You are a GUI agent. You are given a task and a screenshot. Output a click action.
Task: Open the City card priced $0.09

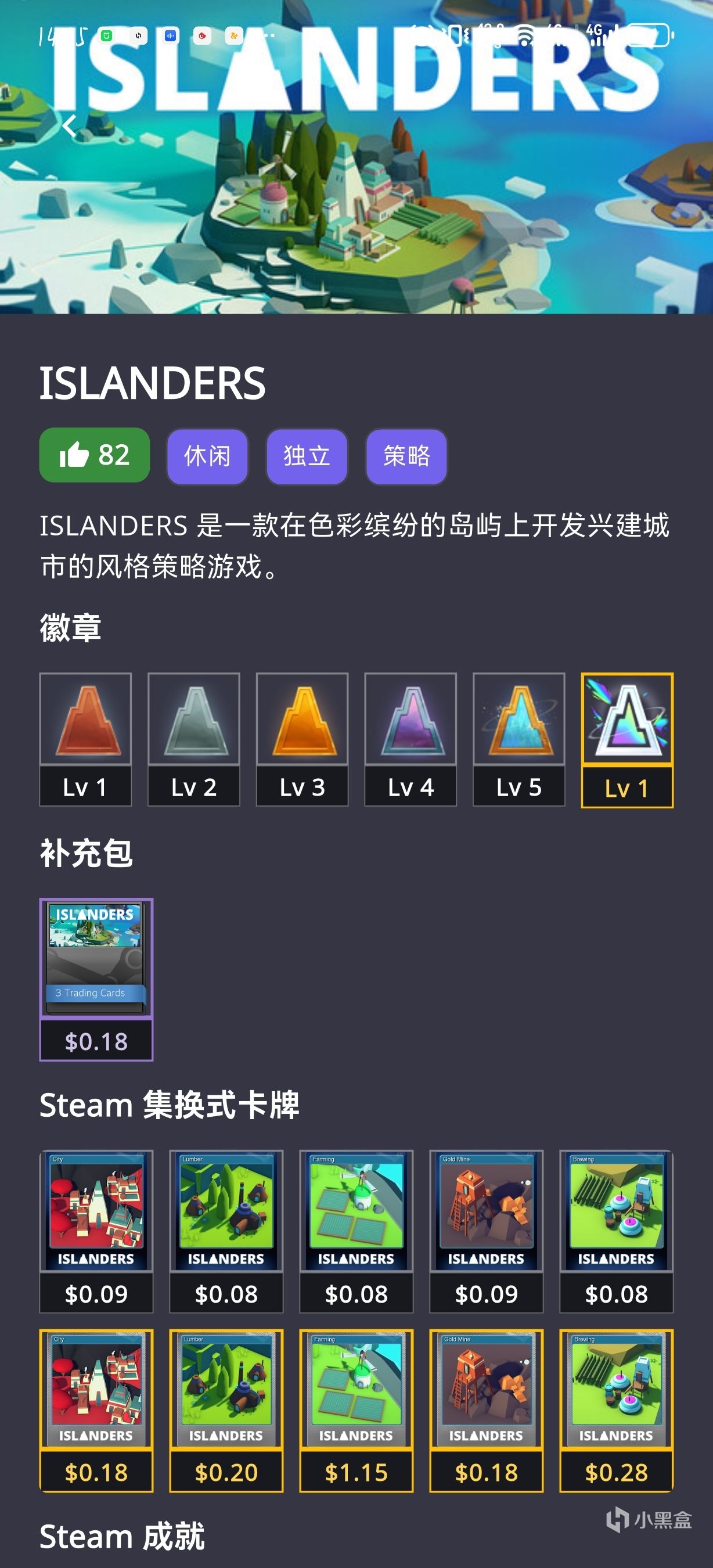point(96,1230)
